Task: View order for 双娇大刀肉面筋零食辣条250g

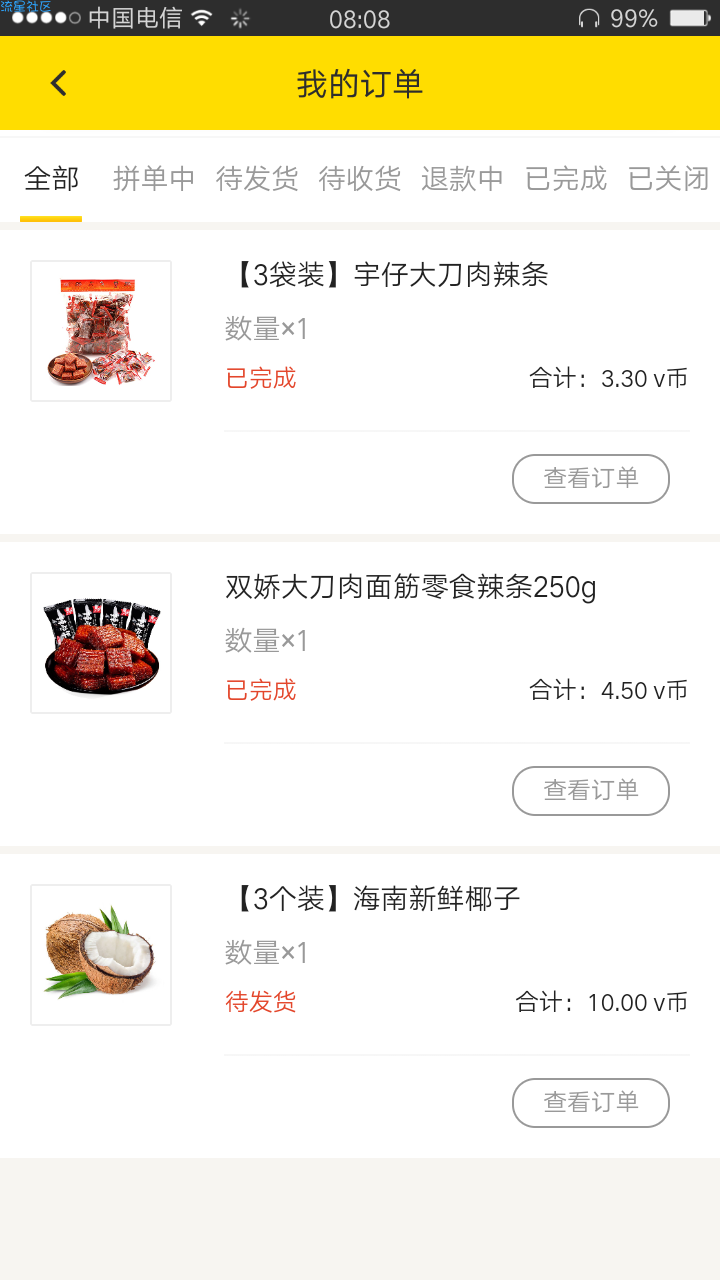Action: pos(591,791)
